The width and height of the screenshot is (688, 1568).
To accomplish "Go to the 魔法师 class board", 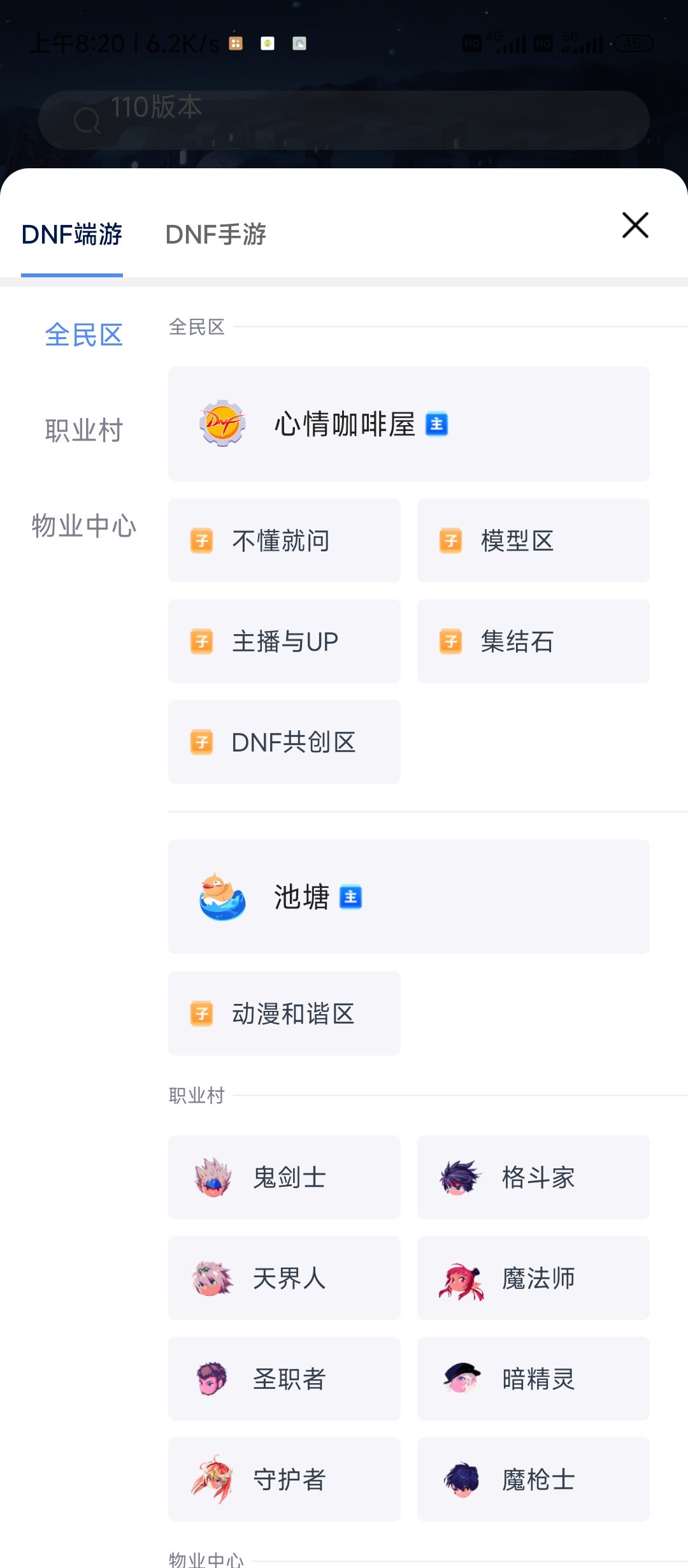I will pyautogui.click(x=533, y=1278).
